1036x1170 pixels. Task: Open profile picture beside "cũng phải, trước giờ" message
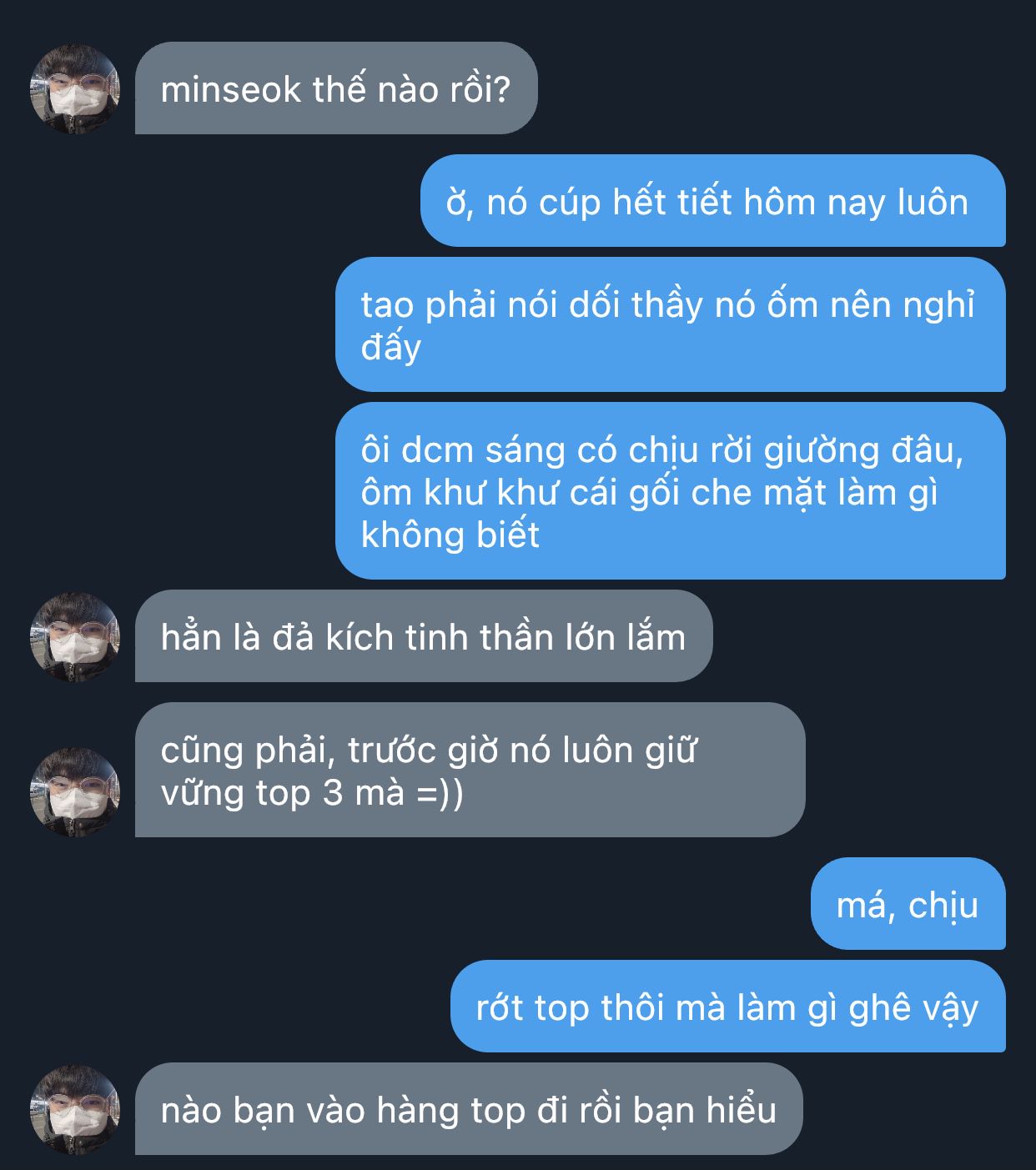pyautogui.click(x=75, y=791)
